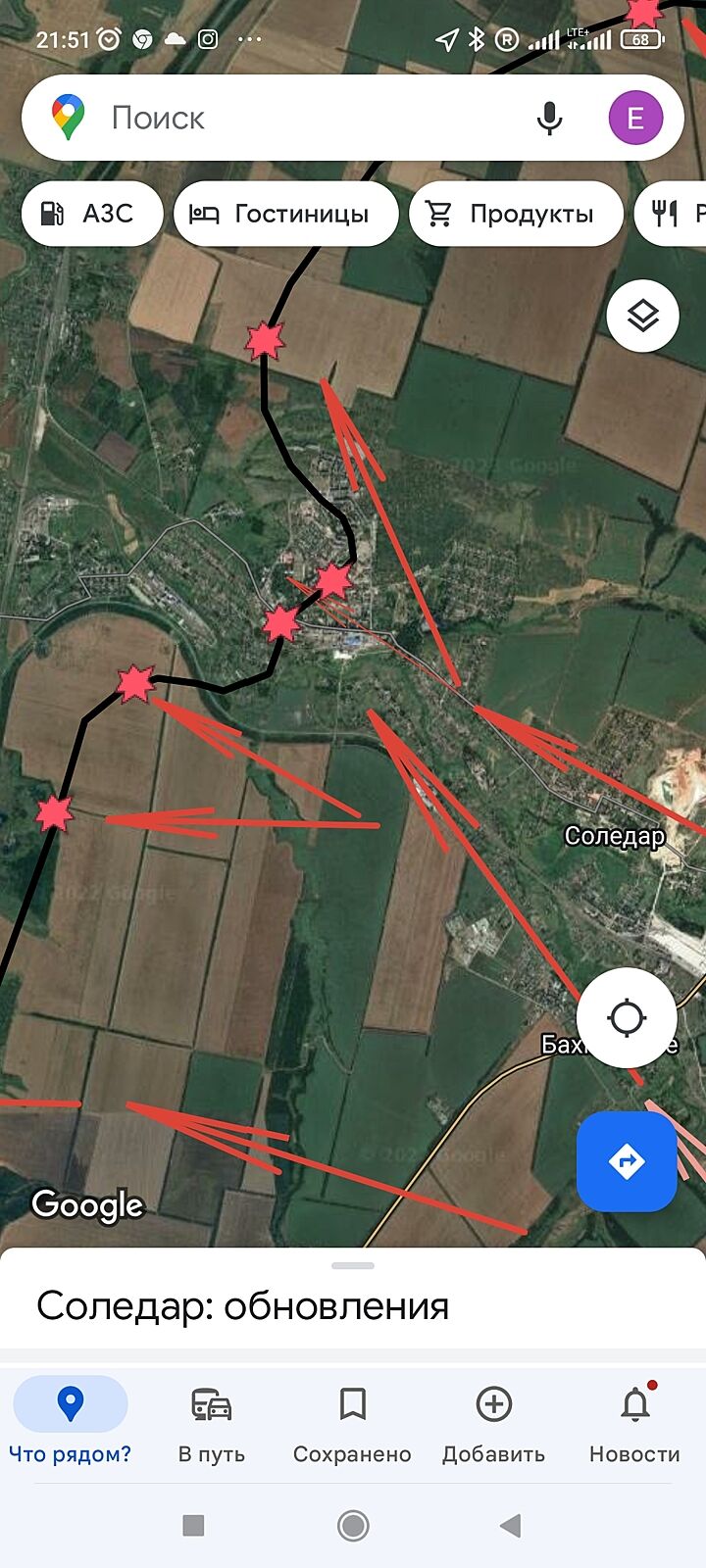Open the map layers button
This screenshot has height=1568, width=706.
642,316
